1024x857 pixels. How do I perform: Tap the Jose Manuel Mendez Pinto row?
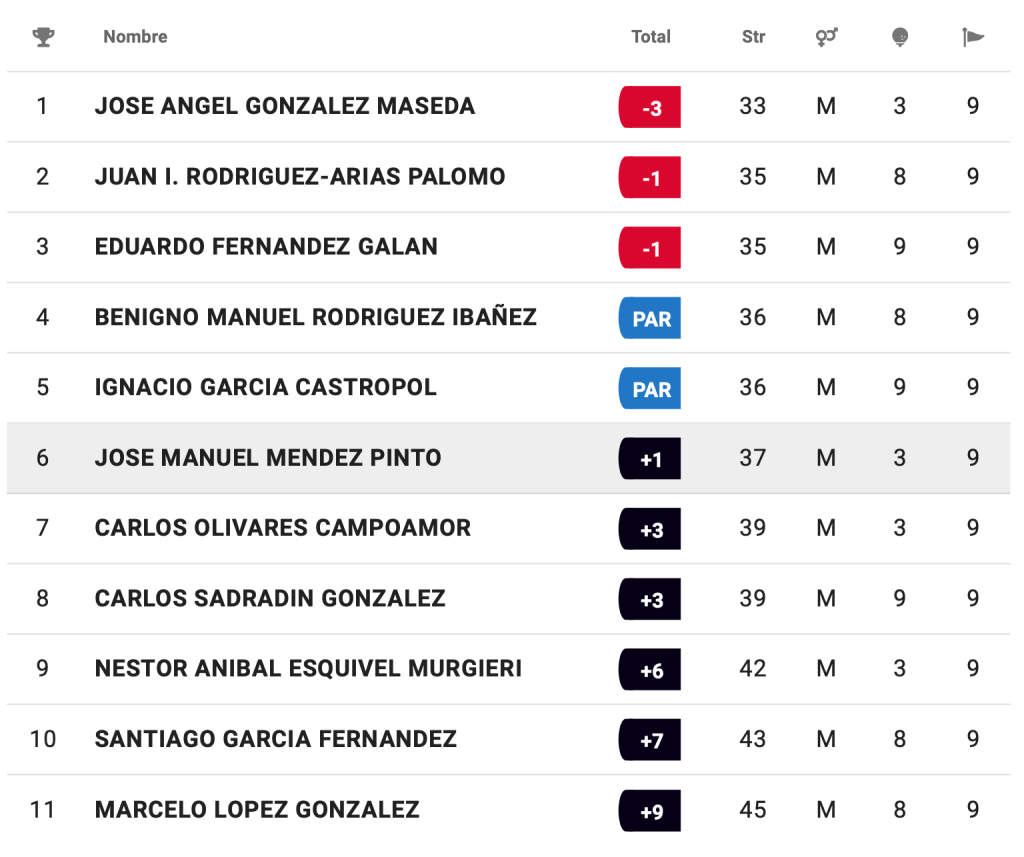(x=268, y=458)
